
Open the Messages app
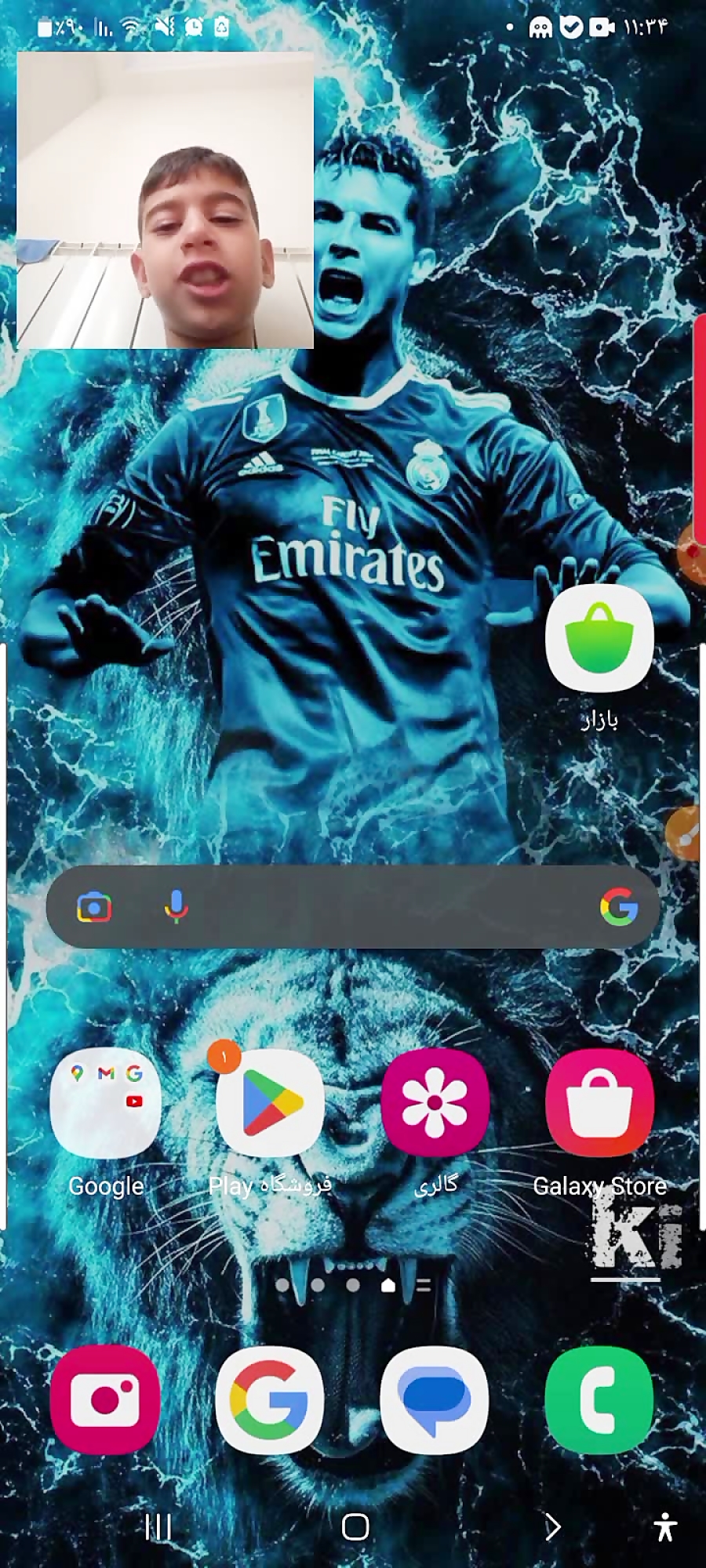[x=435, y=1399]
